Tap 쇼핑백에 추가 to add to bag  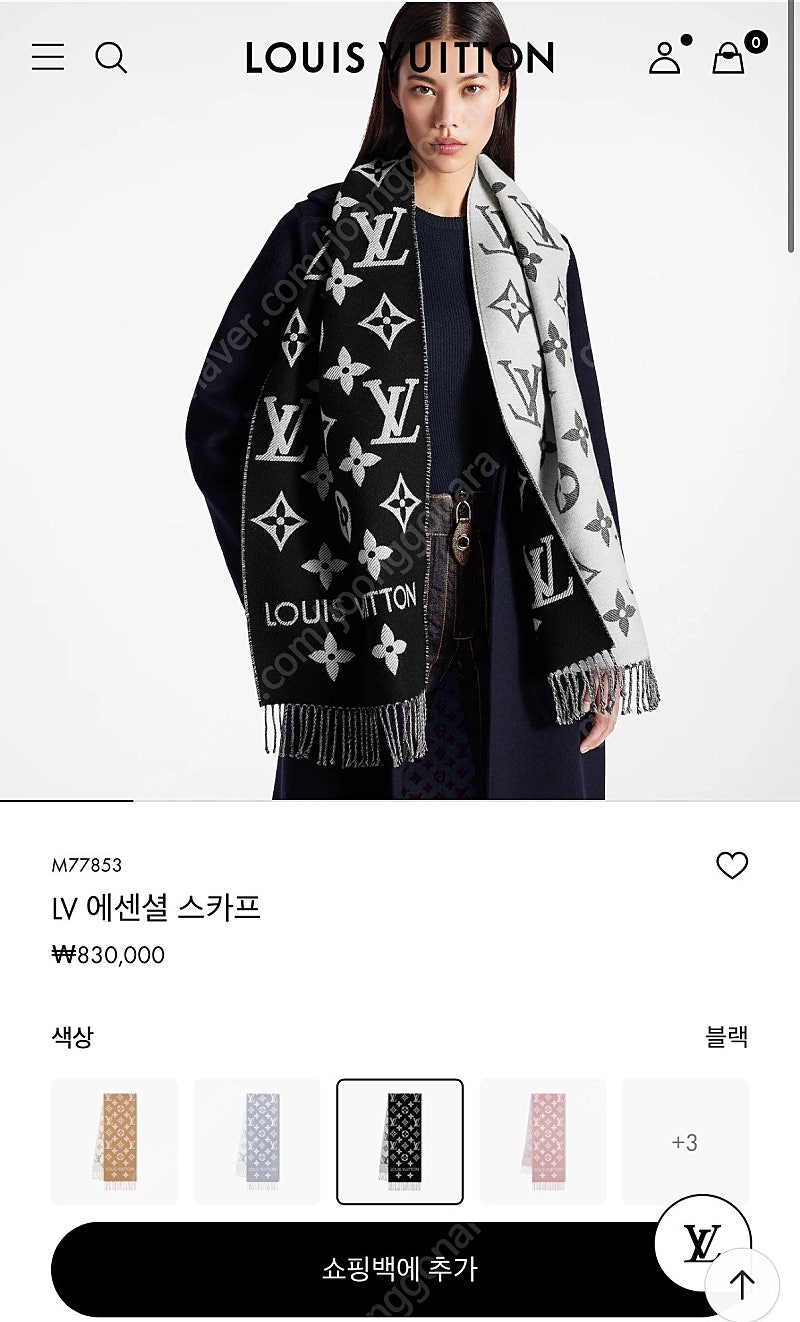[400, 1269]
